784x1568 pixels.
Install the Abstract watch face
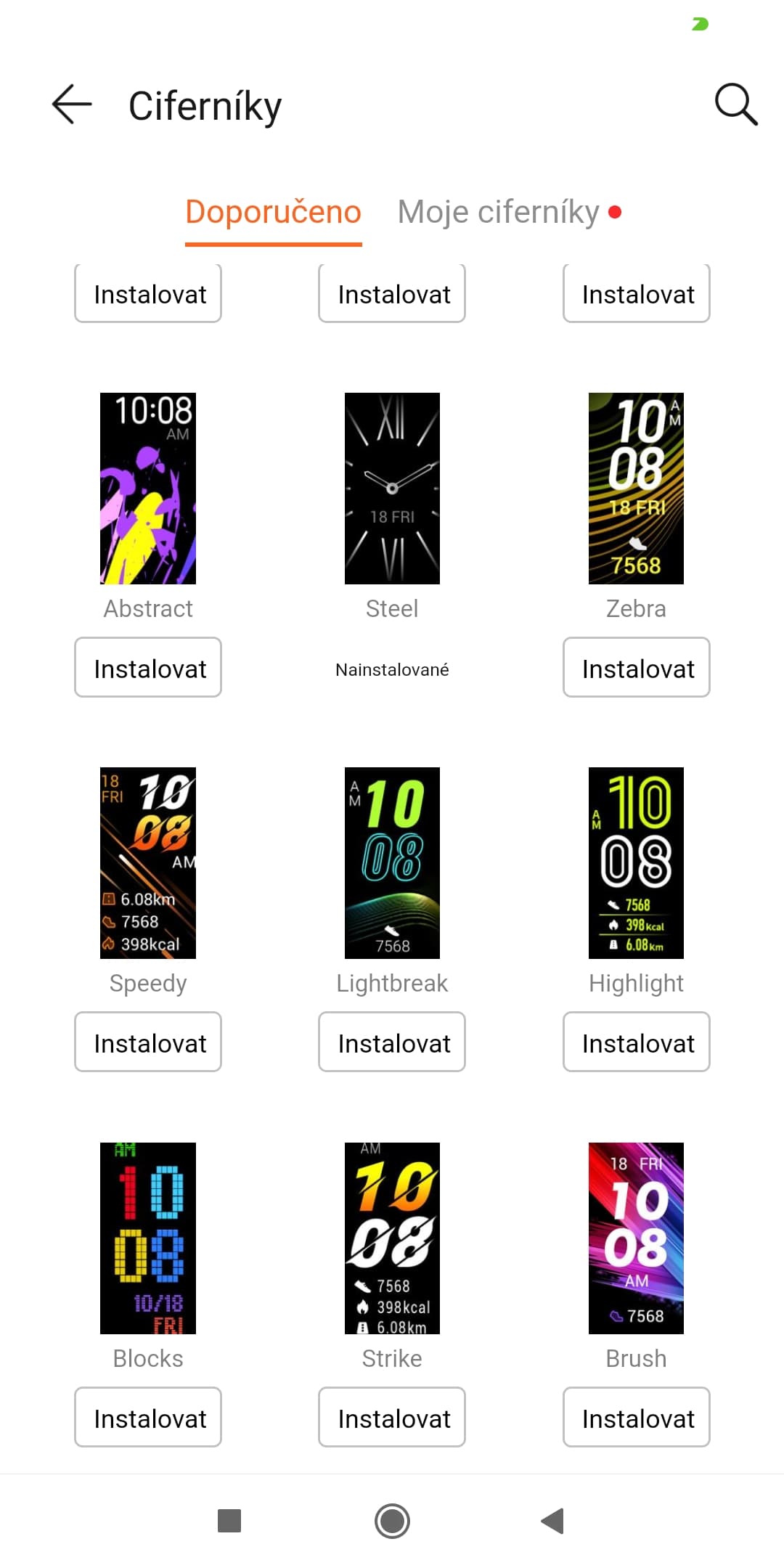coord(148,668)
